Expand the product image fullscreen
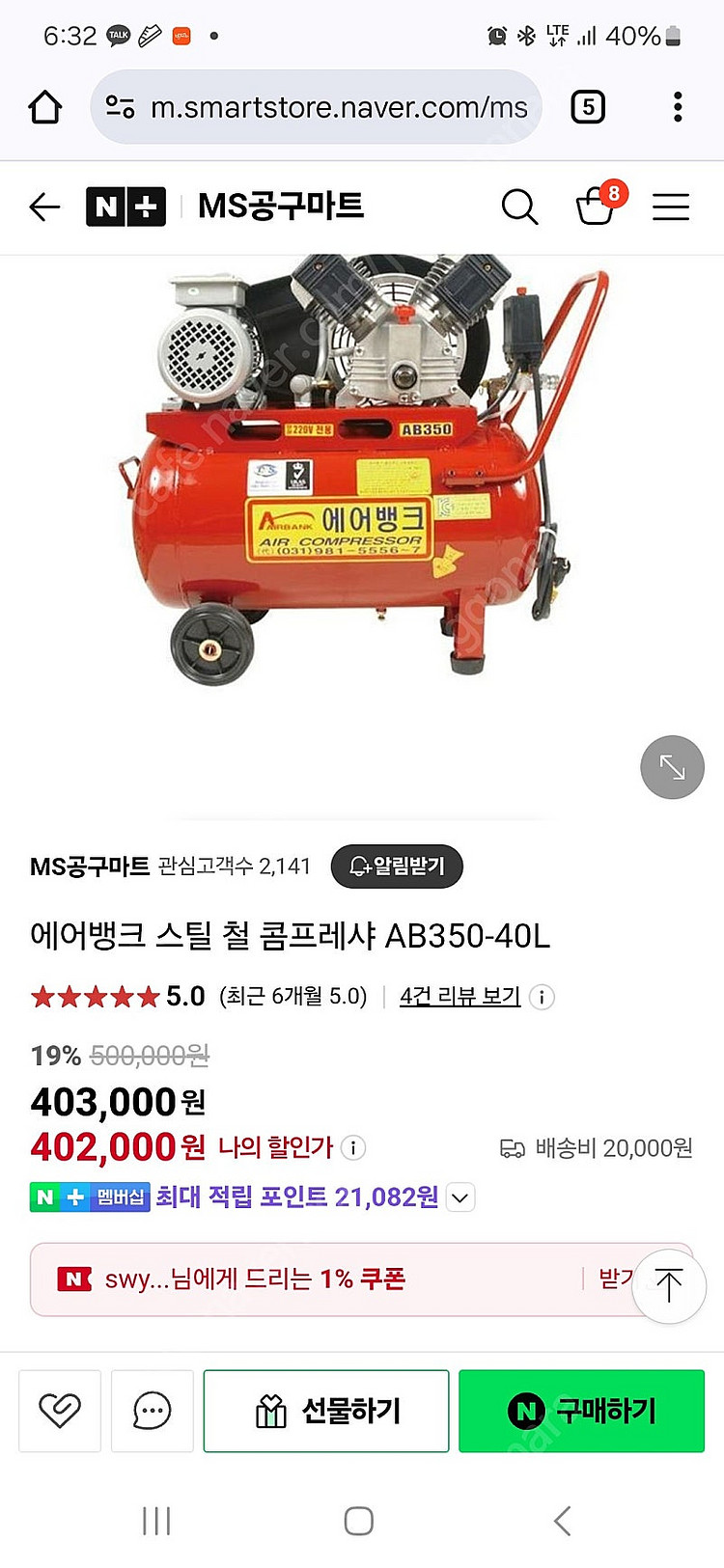The image size is (724, 1568). pos(672,767)
